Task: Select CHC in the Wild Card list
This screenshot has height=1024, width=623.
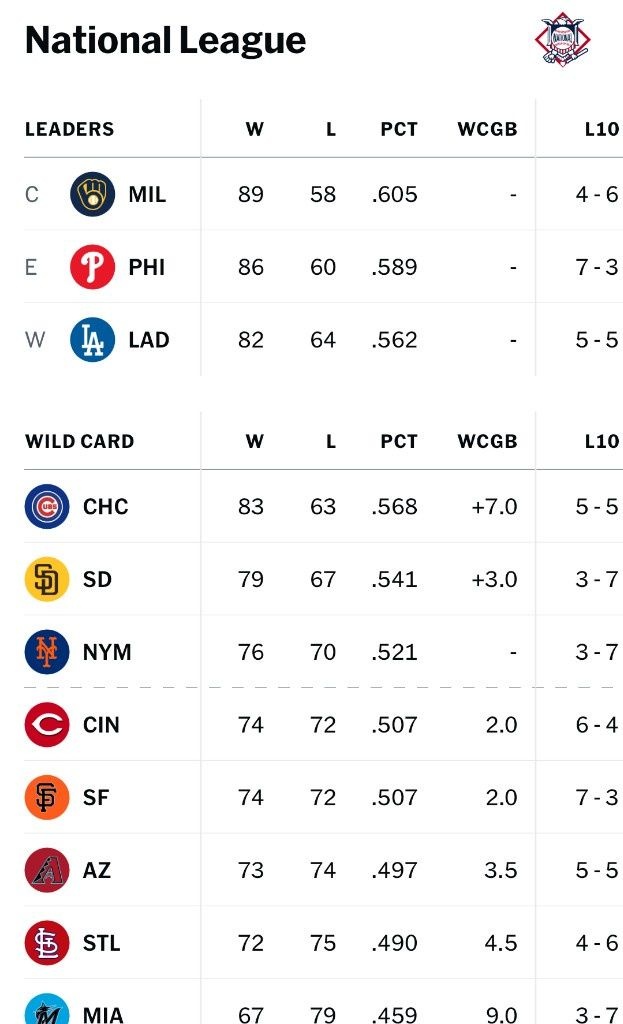Action: pyautogui.click(x=323, y=506)
